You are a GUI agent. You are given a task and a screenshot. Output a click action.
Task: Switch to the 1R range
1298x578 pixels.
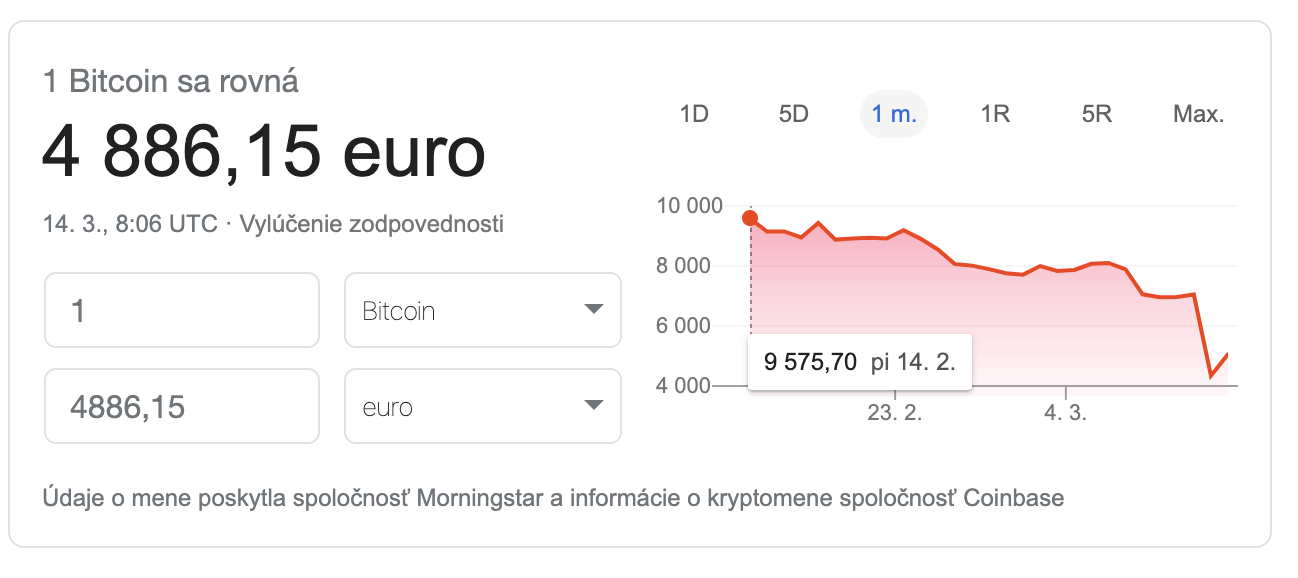pyautogui.click(x=995, y=114)
